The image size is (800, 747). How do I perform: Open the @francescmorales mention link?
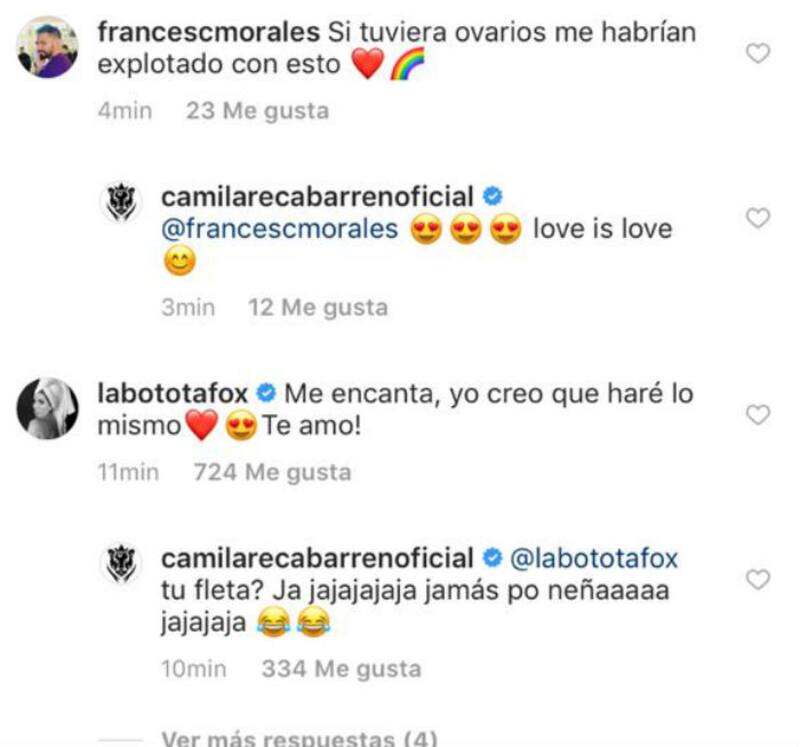click(279, 229)
